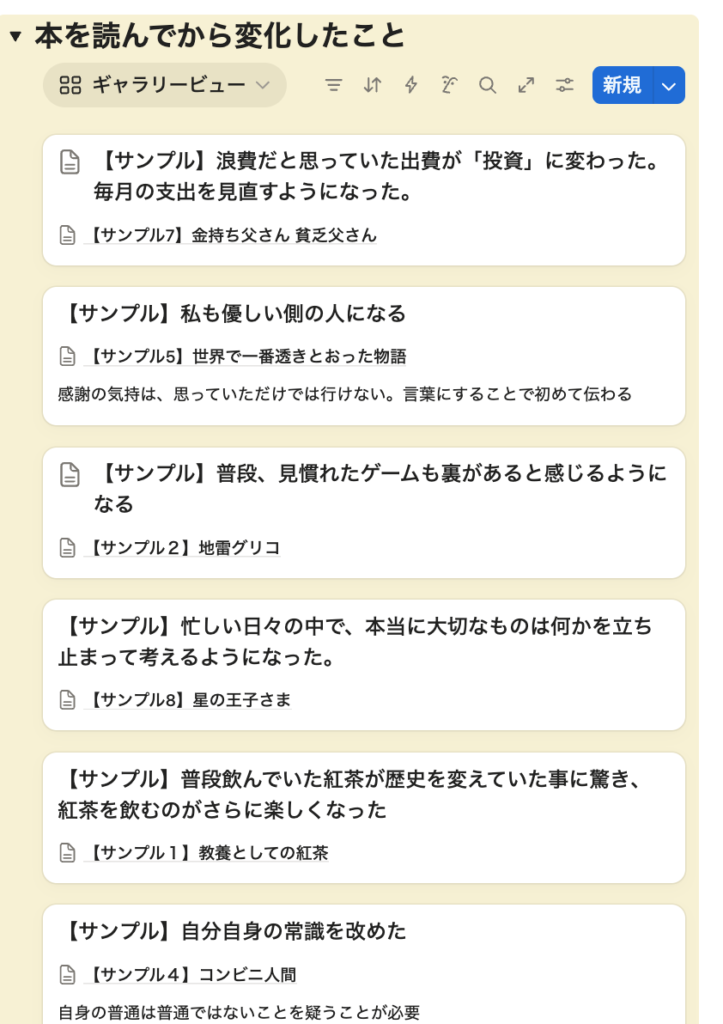Search this database with magnifier icon
This screenshot has height=1024, width=723.
tap(487, 86)
